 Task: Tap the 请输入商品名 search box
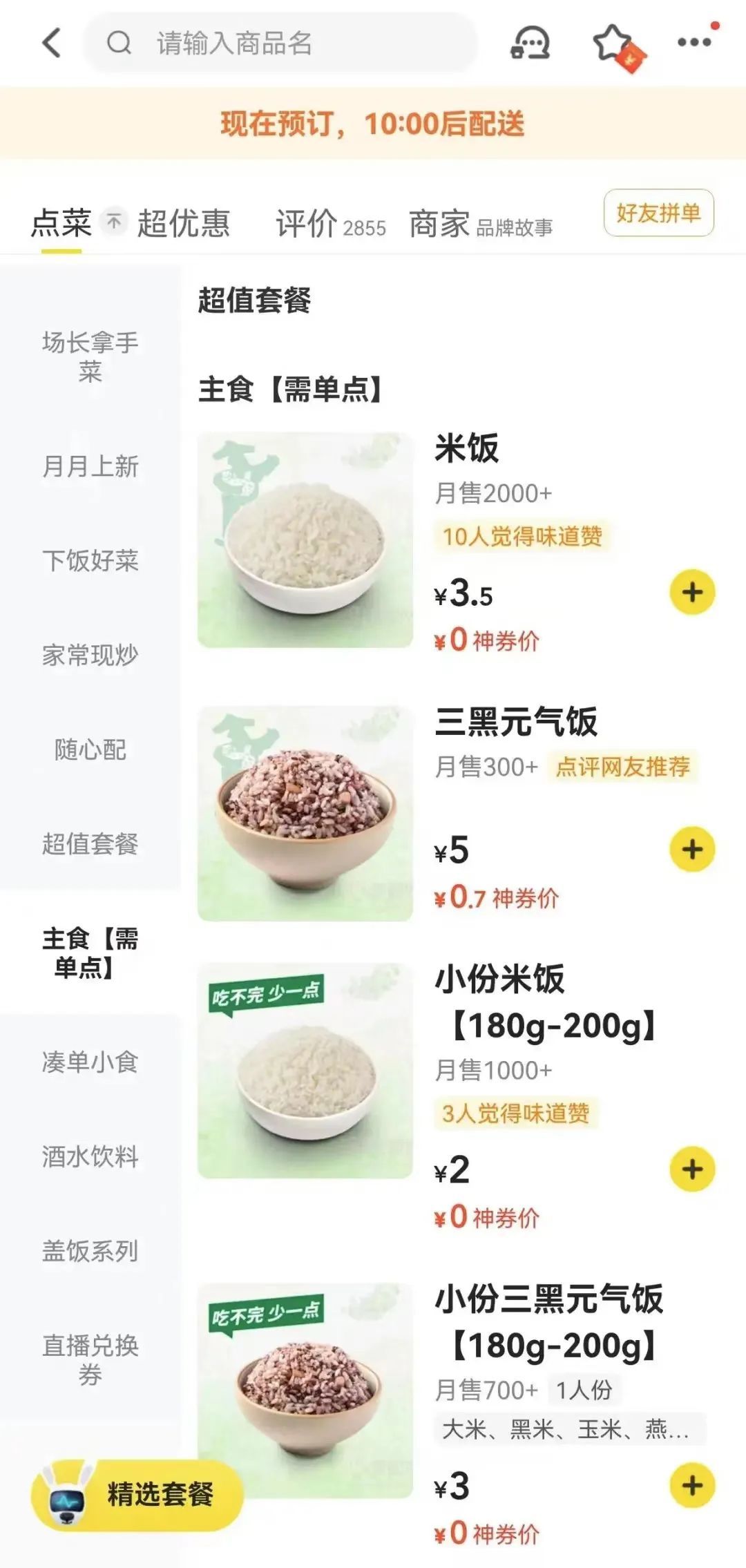[x=280, y=43]
